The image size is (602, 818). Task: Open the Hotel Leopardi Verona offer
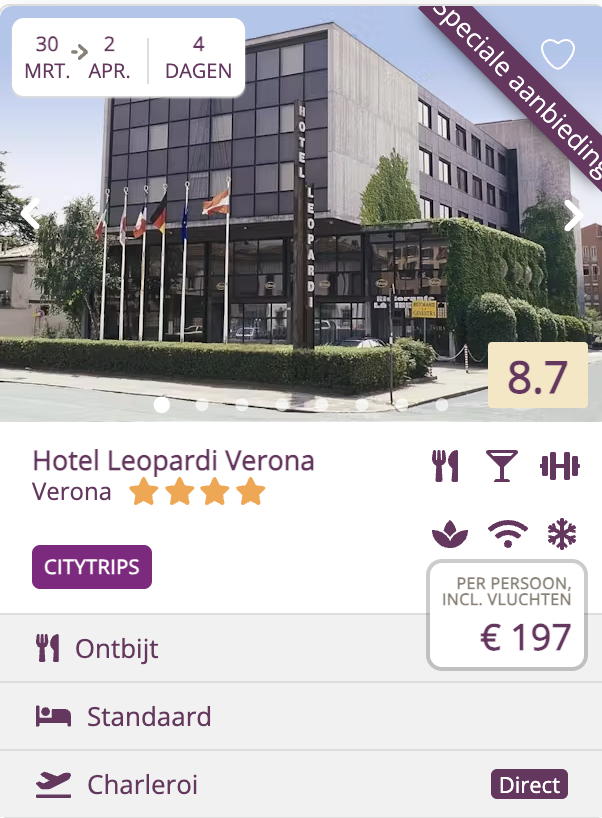click(173, 461)
